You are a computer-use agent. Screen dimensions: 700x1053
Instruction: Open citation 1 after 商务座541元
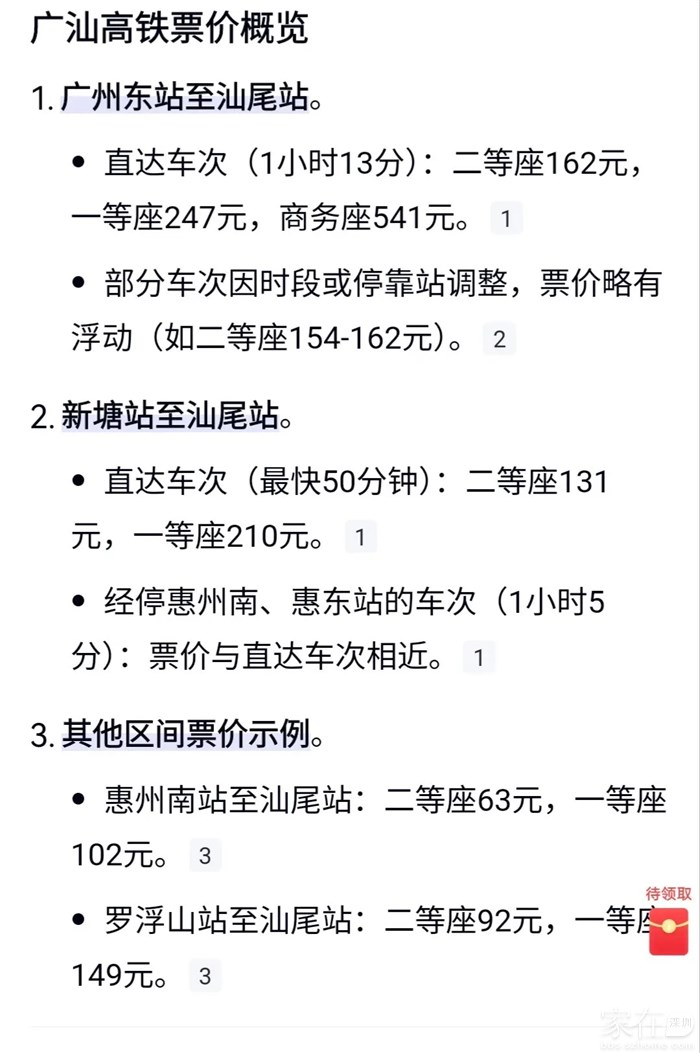click(506, 219)
